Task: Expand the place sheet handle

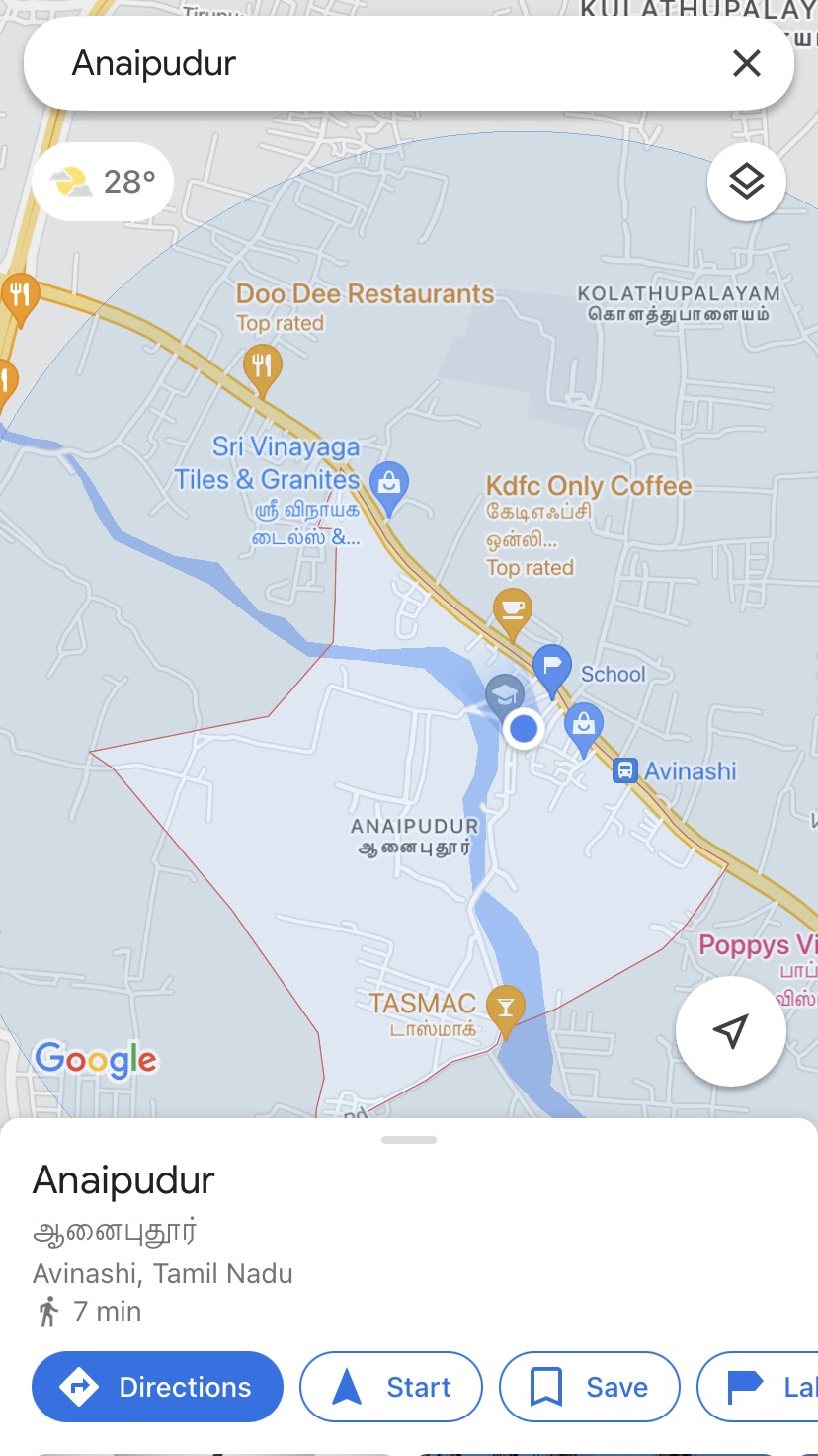Action: pos(409,1140)
